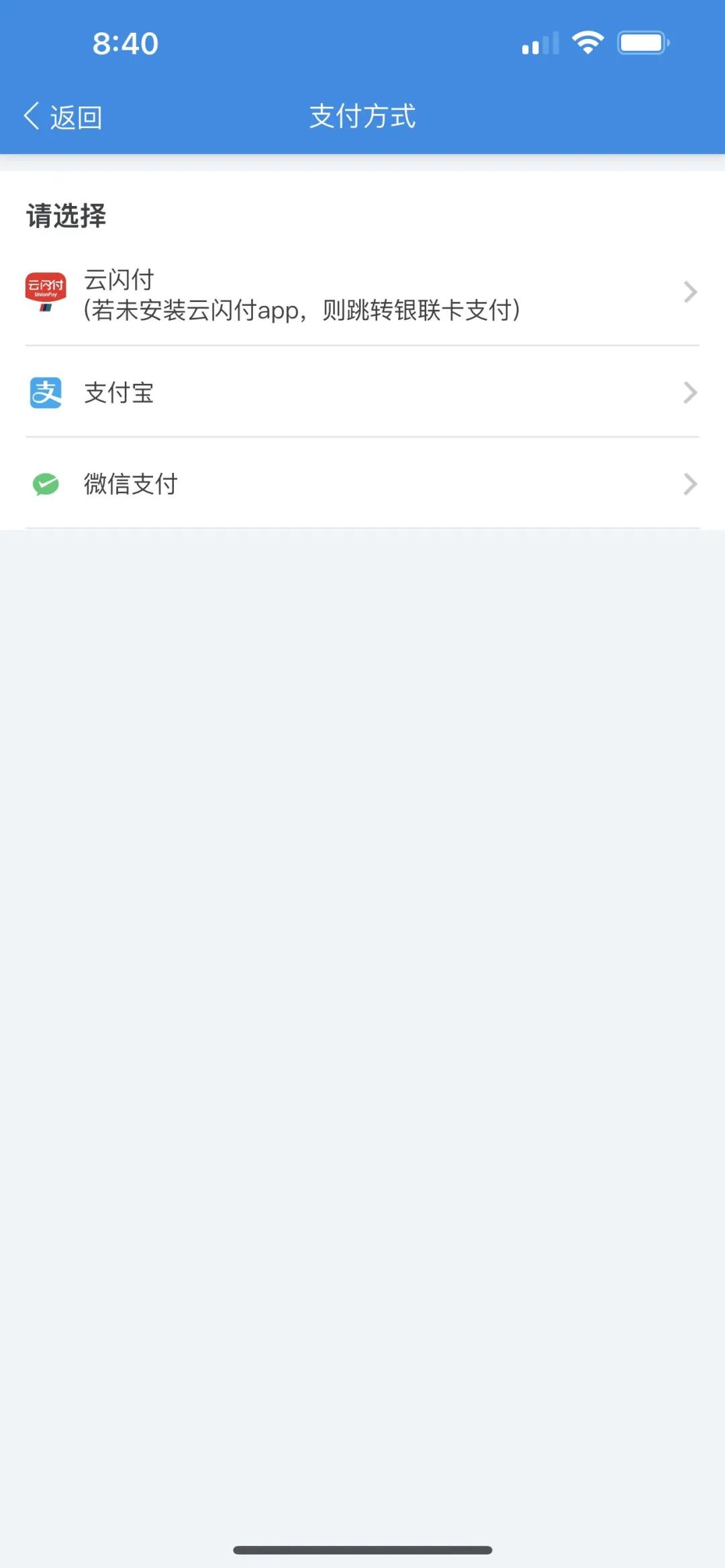
Task: Expand the 支付宝 row chevron
Action: (691, 394)
